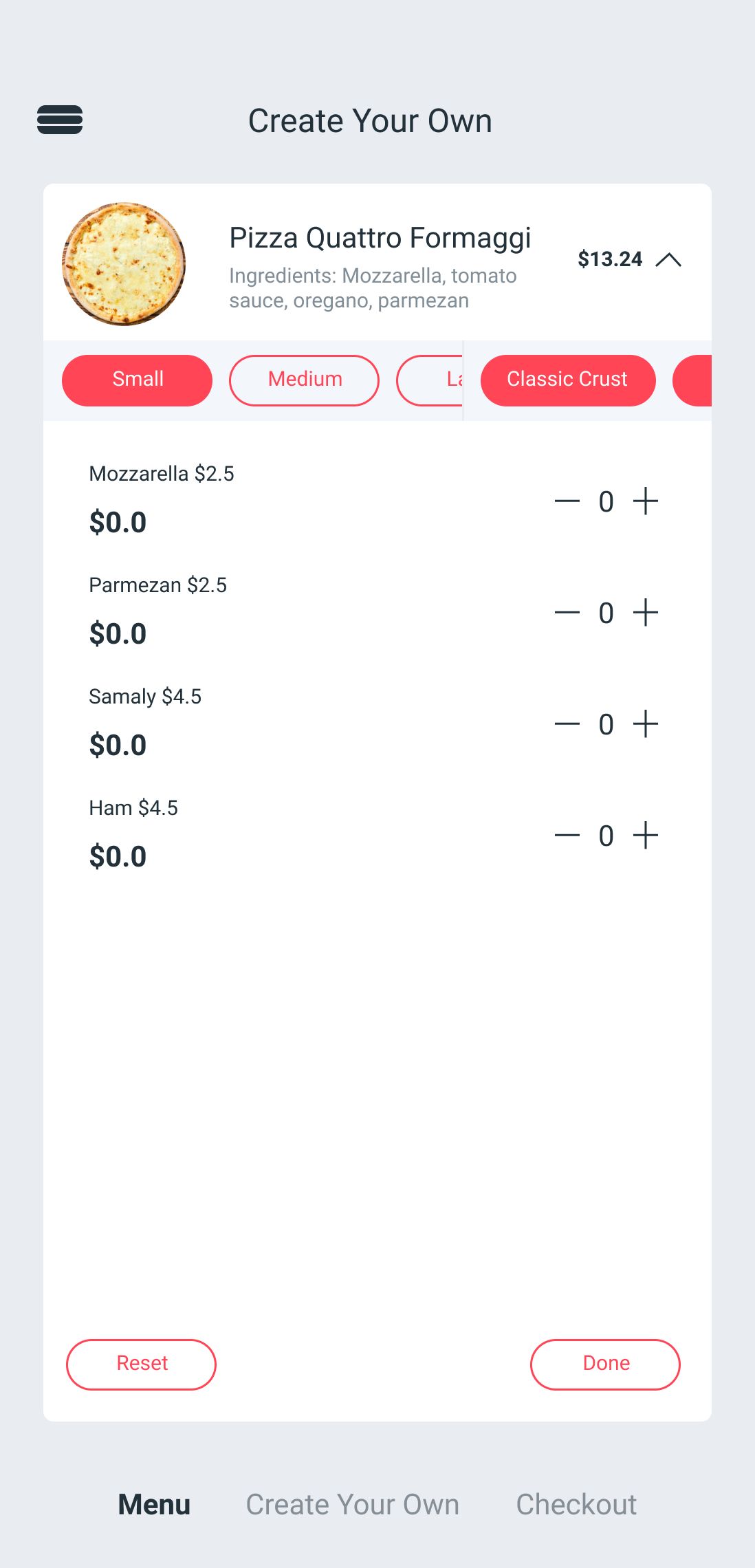Go to the Create Your Own tab
The width and height of the screenshot is (755, 1568).
[x=352, y=1504]
